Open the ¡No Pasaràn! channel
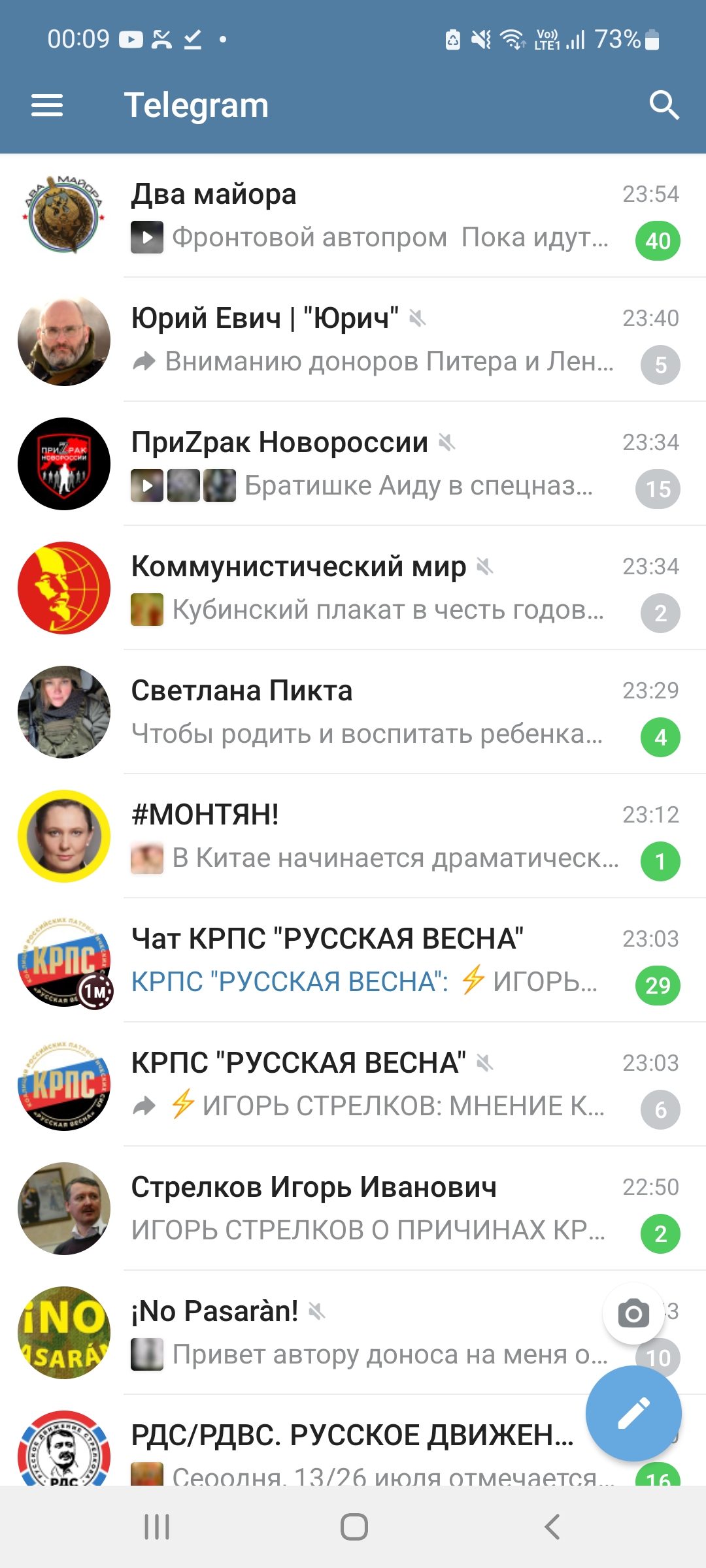 point(301,1333)
